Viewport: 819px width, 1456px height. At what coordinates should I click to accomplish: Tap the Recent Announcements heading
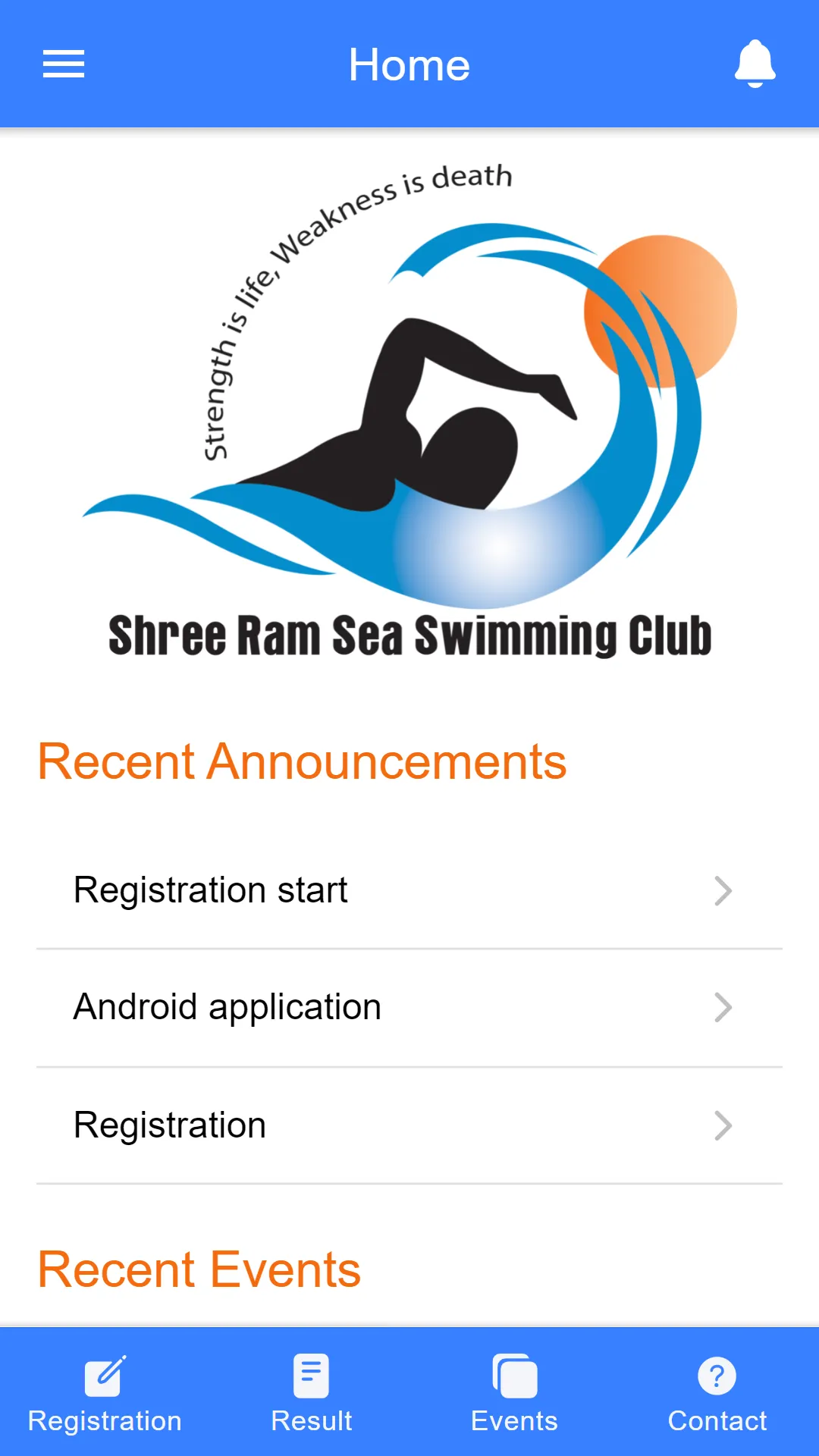point(302,762)
